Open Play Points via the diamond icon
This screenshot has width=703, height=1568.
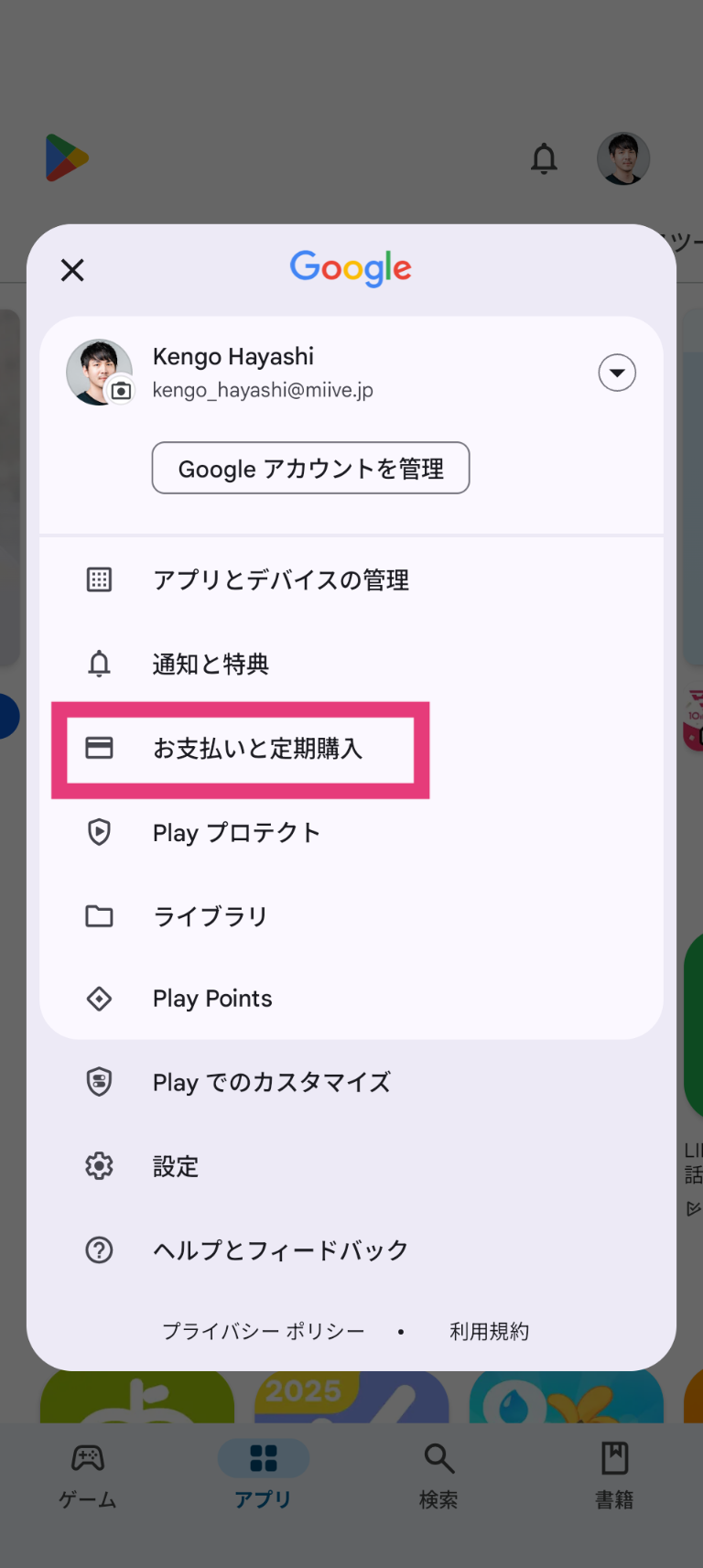click(99, 999)
